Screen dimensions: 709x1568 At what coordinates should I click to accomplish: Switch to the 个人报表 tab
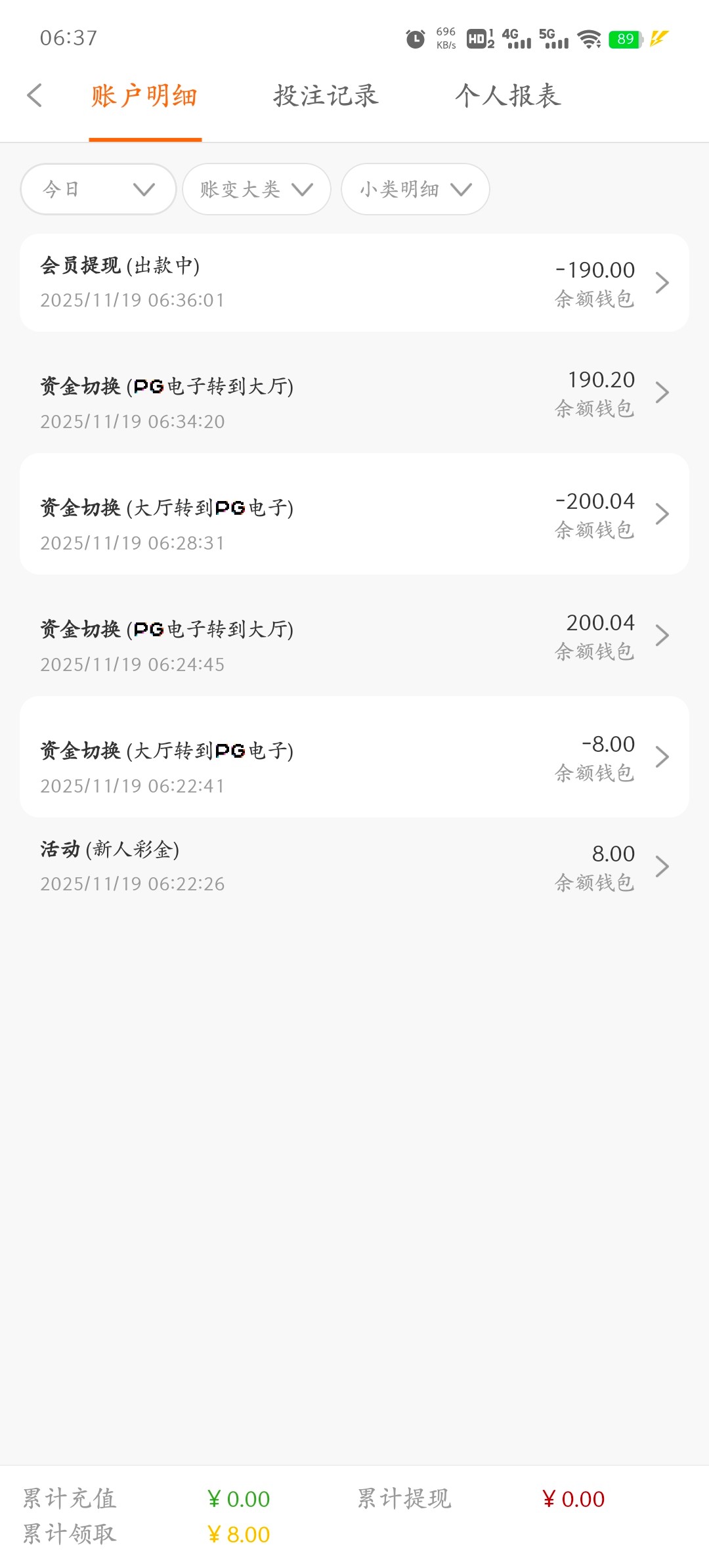coord(509,96)
